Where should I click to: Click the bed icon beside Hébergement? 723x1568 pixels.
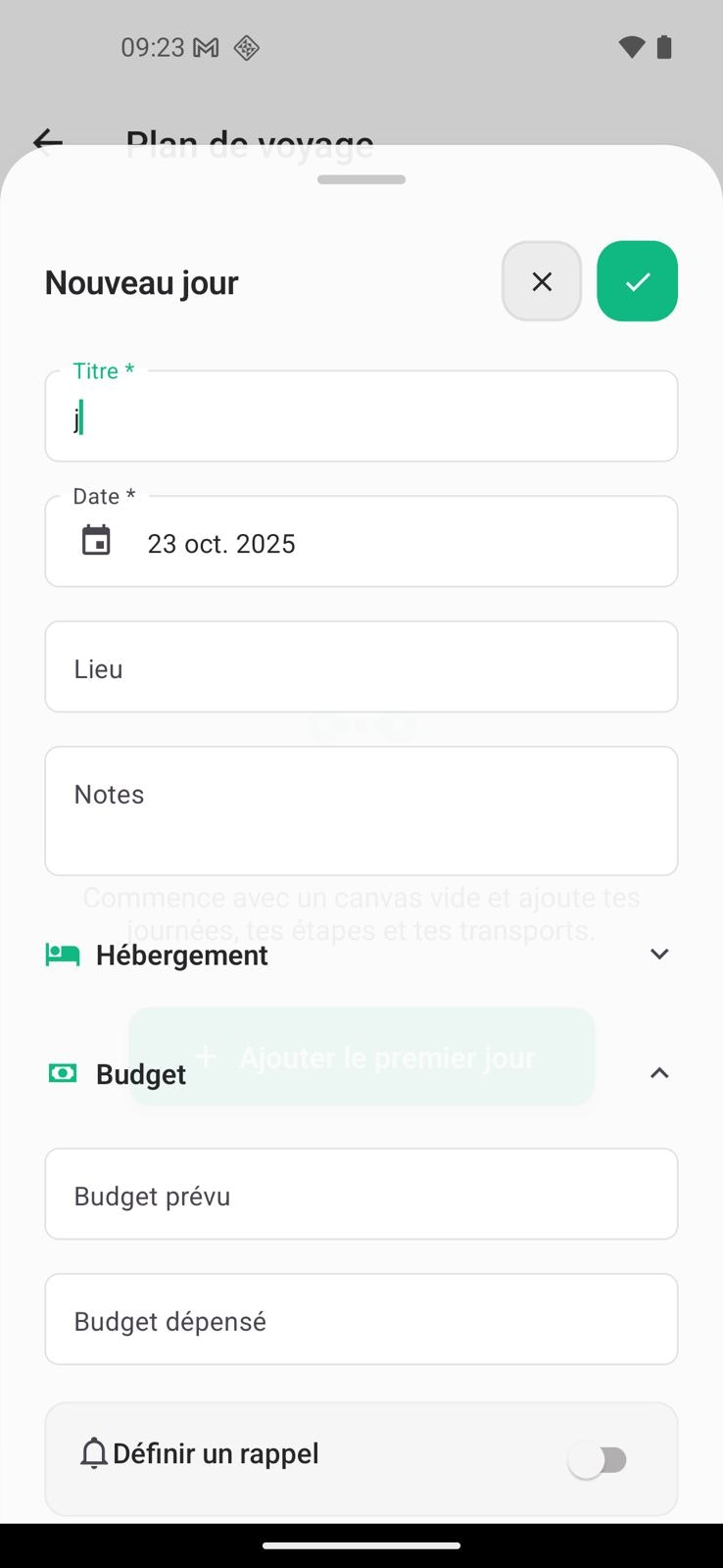[62, 954]
